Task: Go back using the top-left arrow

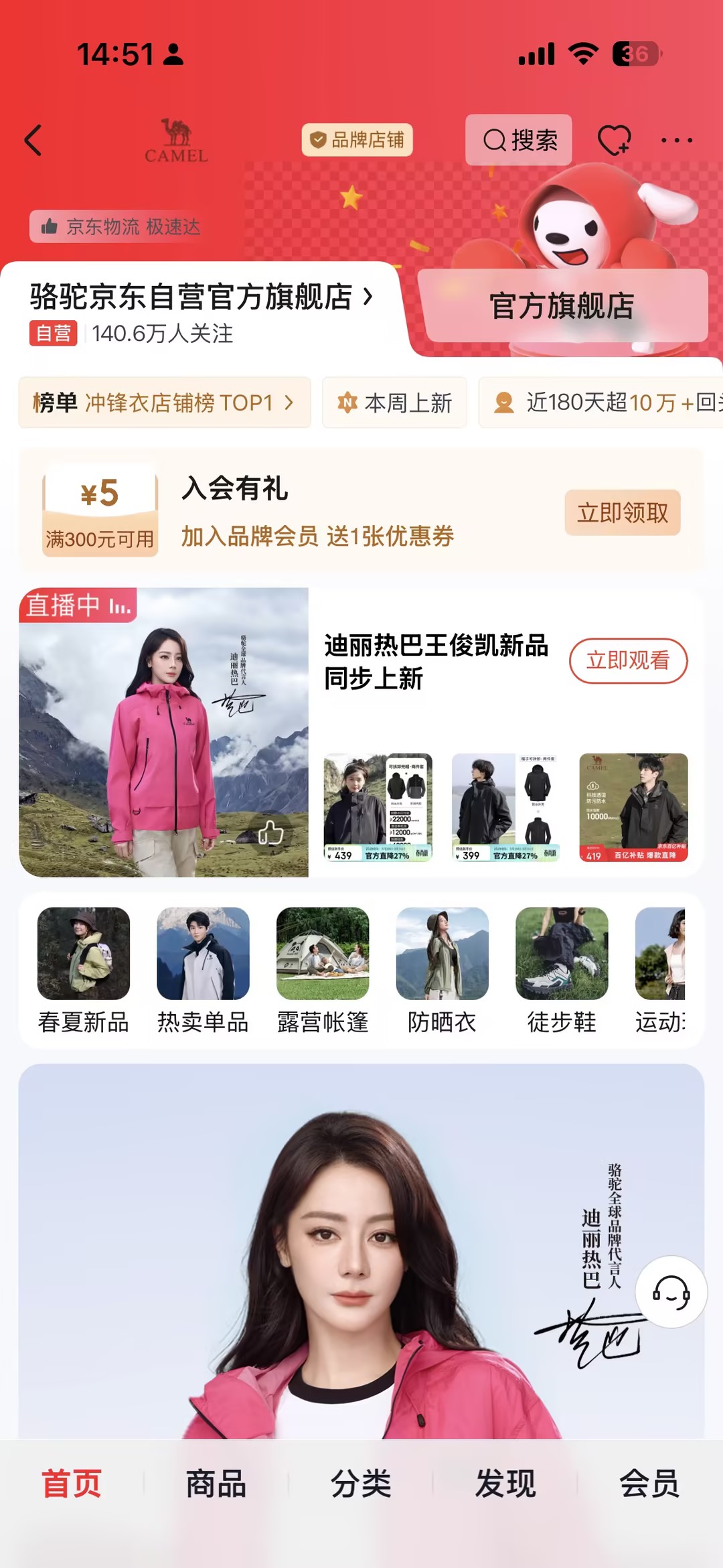Action: point(33,140)
